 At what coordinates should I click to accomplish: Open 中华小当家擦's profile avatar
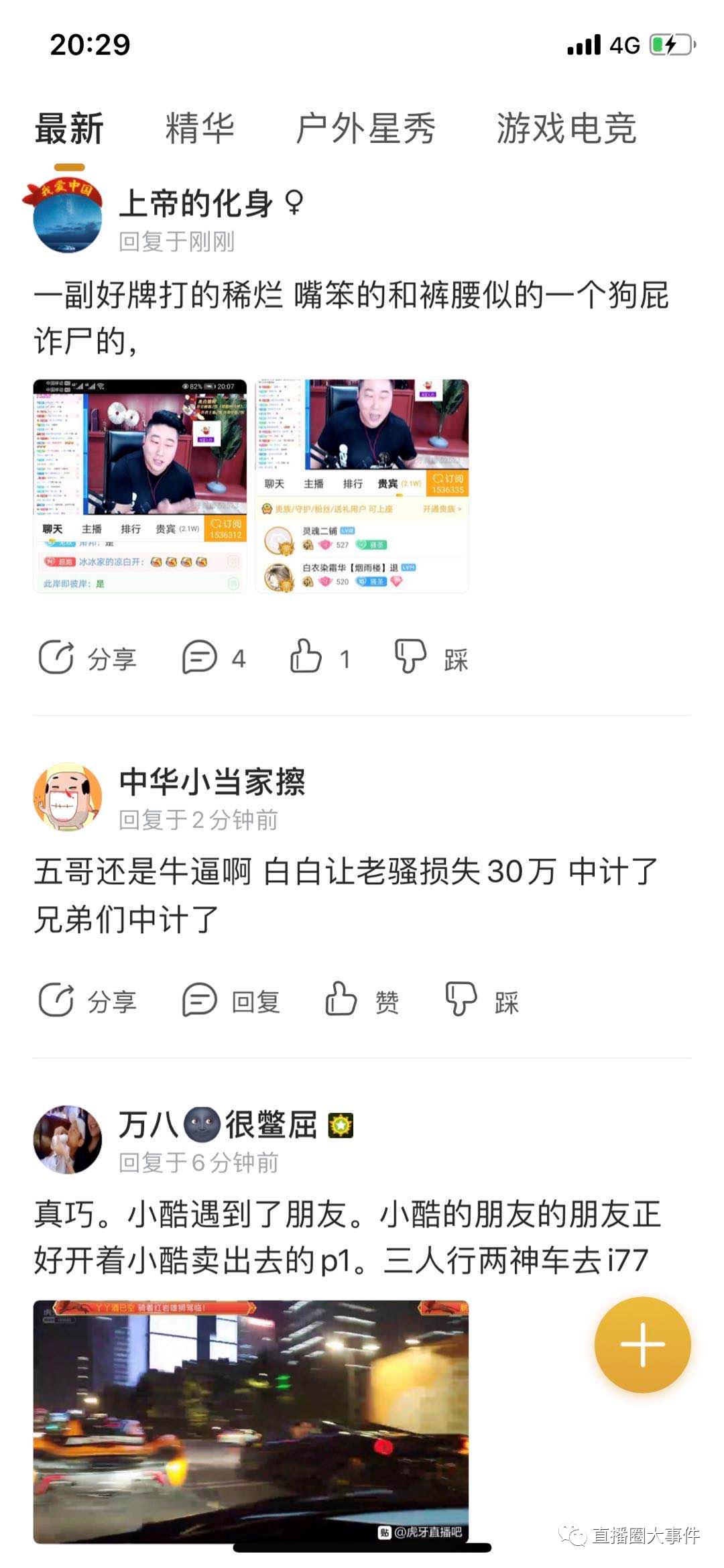coord(68,796)
